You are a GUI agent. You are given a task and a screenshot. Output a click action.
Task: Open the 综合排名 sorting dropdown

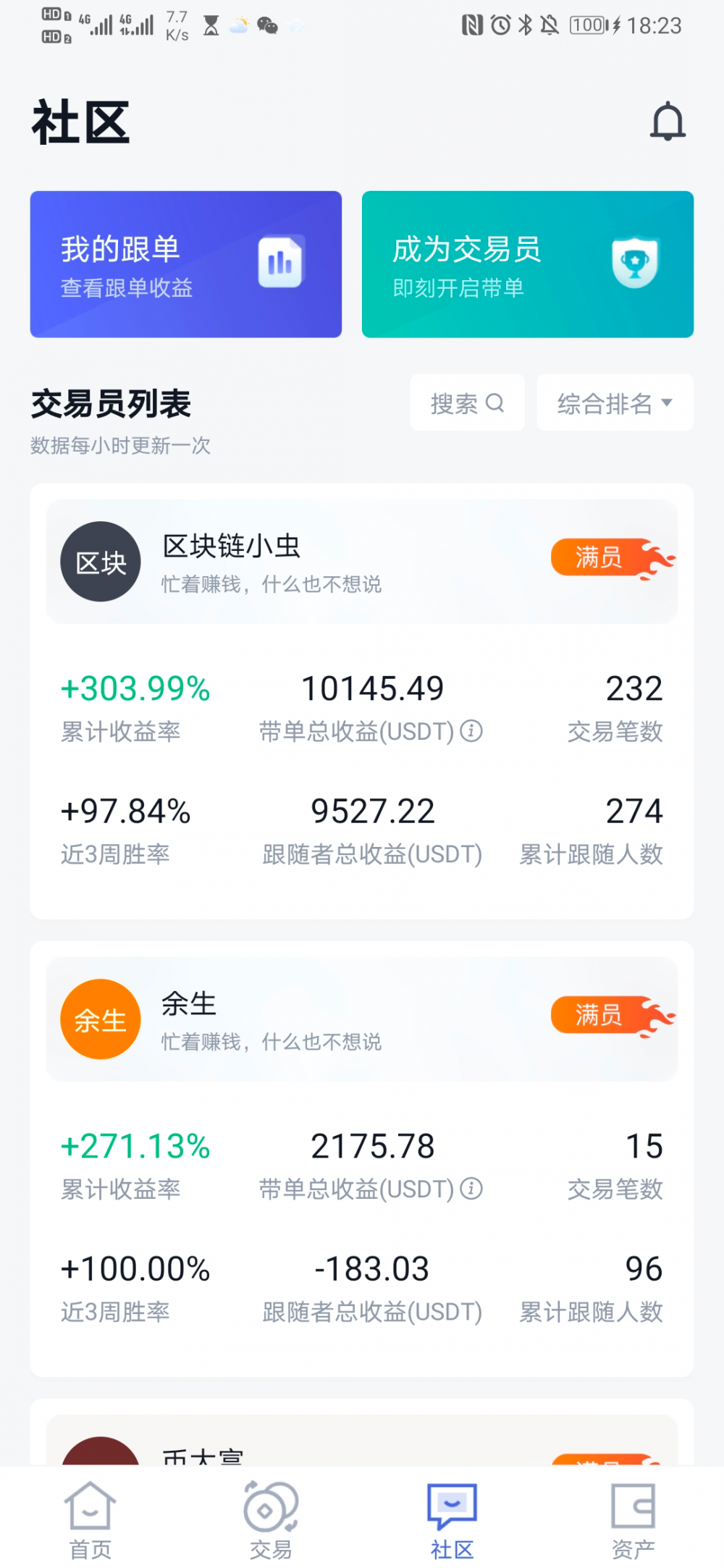point(614,403)
